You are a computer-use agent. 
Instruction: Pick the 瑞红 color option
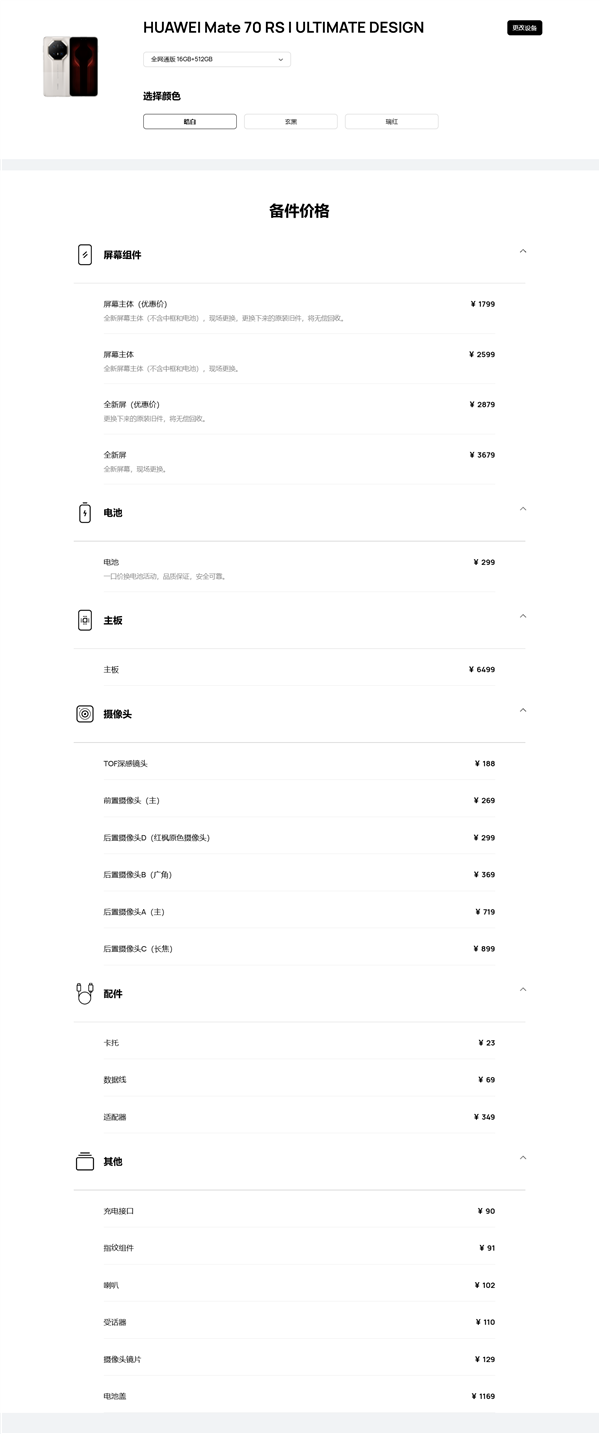point(391,122)
